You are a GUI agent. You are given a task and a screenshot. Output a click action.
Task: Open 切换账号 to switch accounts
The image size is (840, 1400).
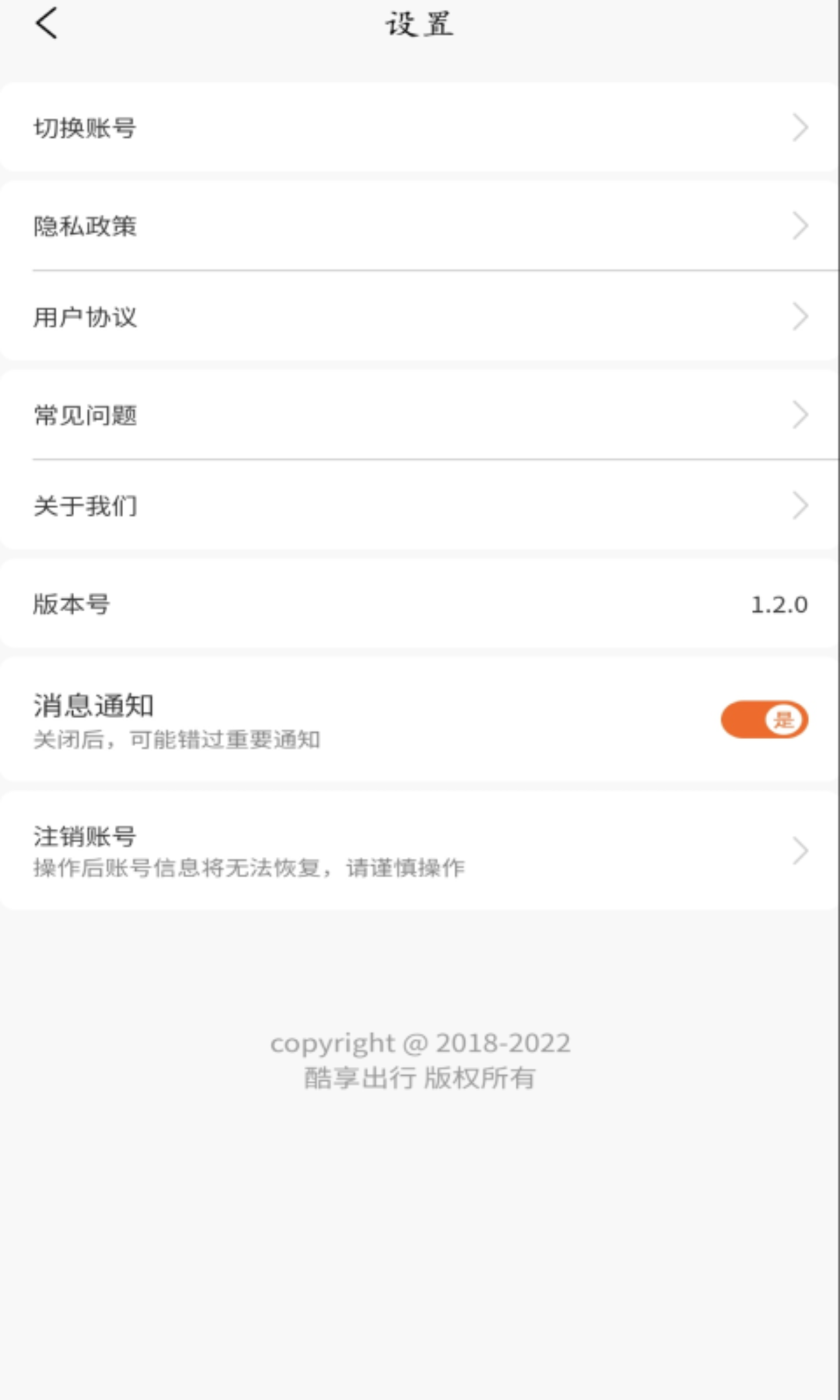(420, 128)
